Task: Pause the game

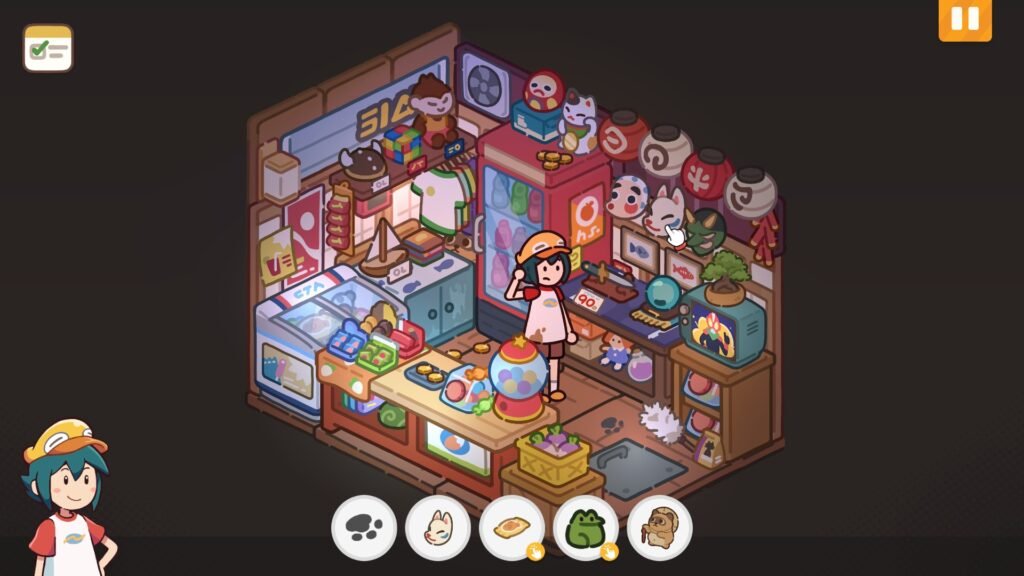Action: click(965, 20)
